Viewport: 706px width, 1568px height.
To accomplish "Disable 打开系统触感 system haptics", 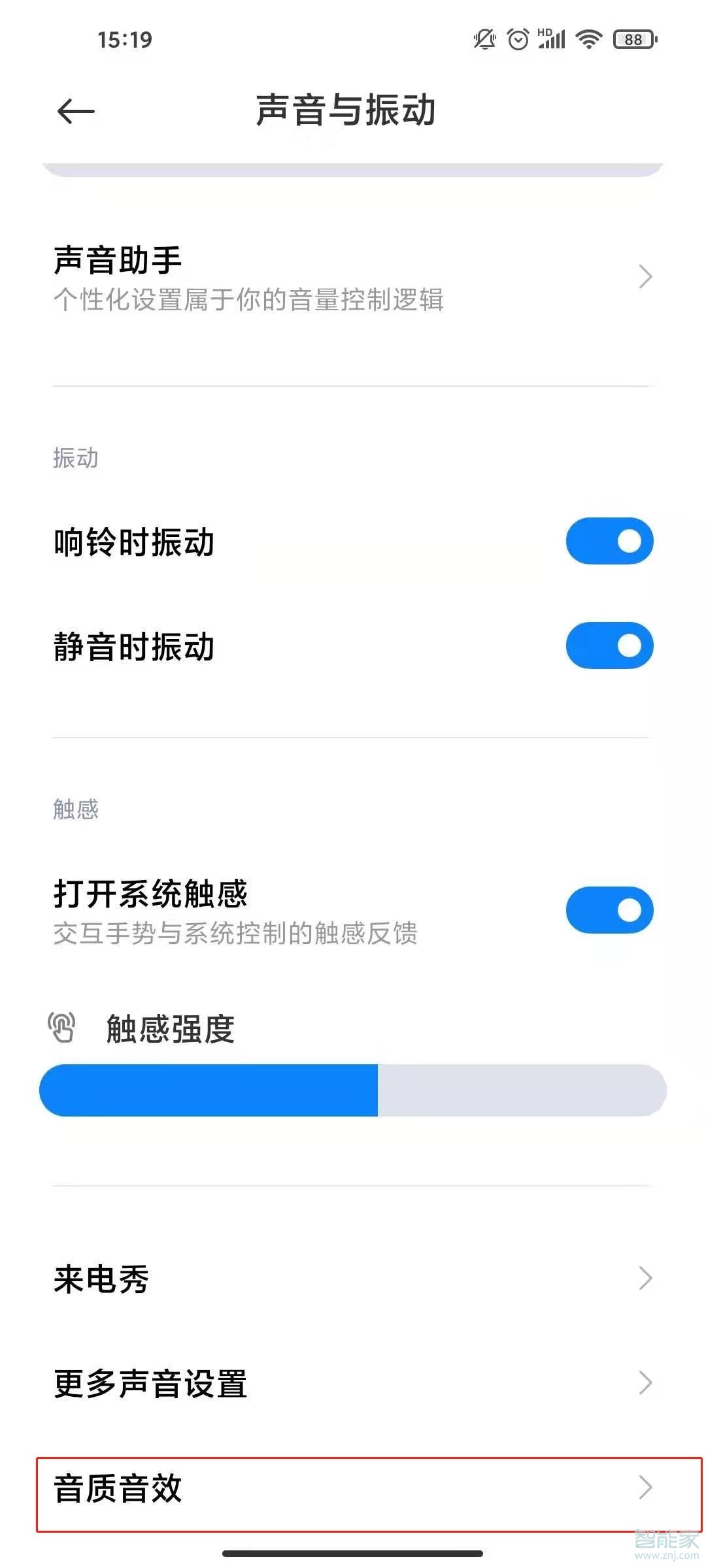I will point(608,909).
